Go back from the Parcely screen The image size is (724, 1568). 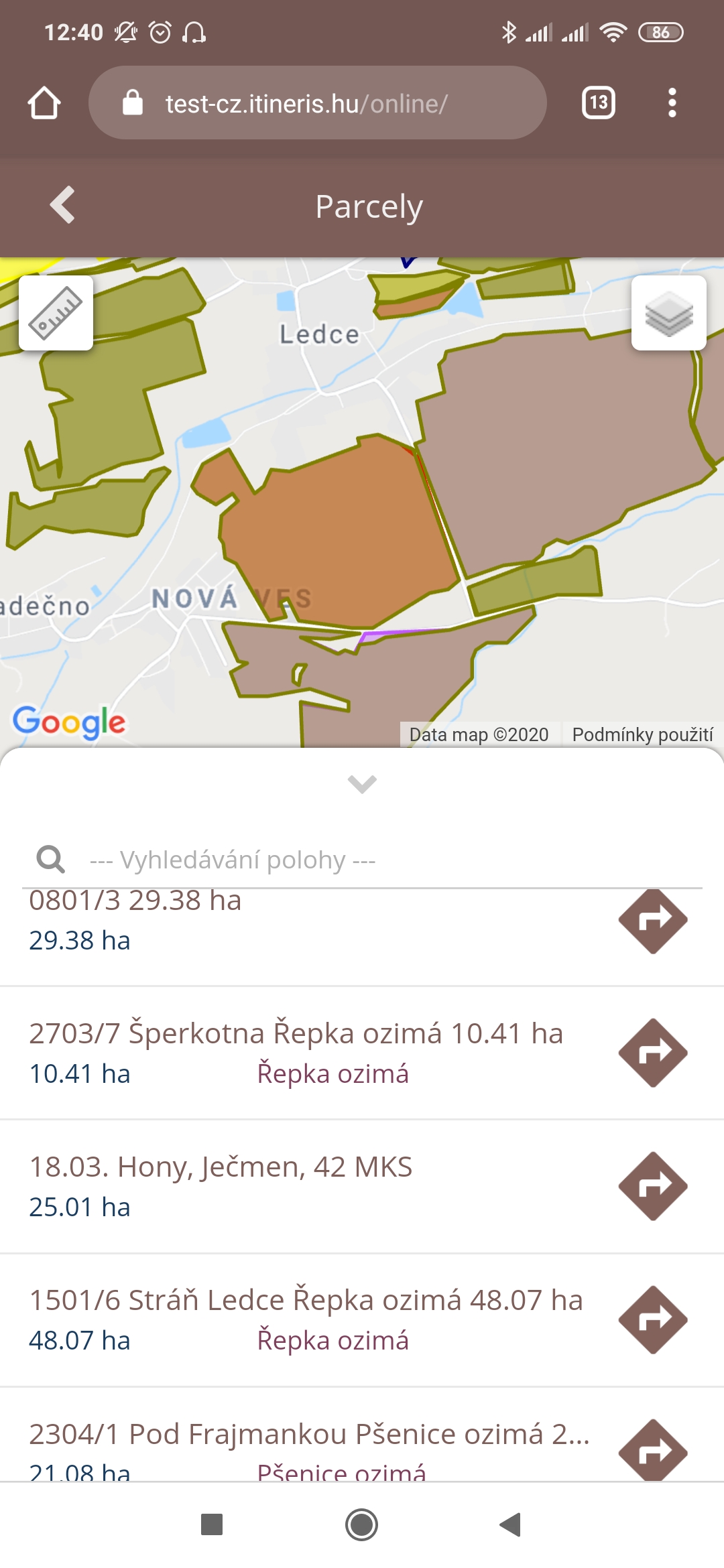(x=62, y=205)
